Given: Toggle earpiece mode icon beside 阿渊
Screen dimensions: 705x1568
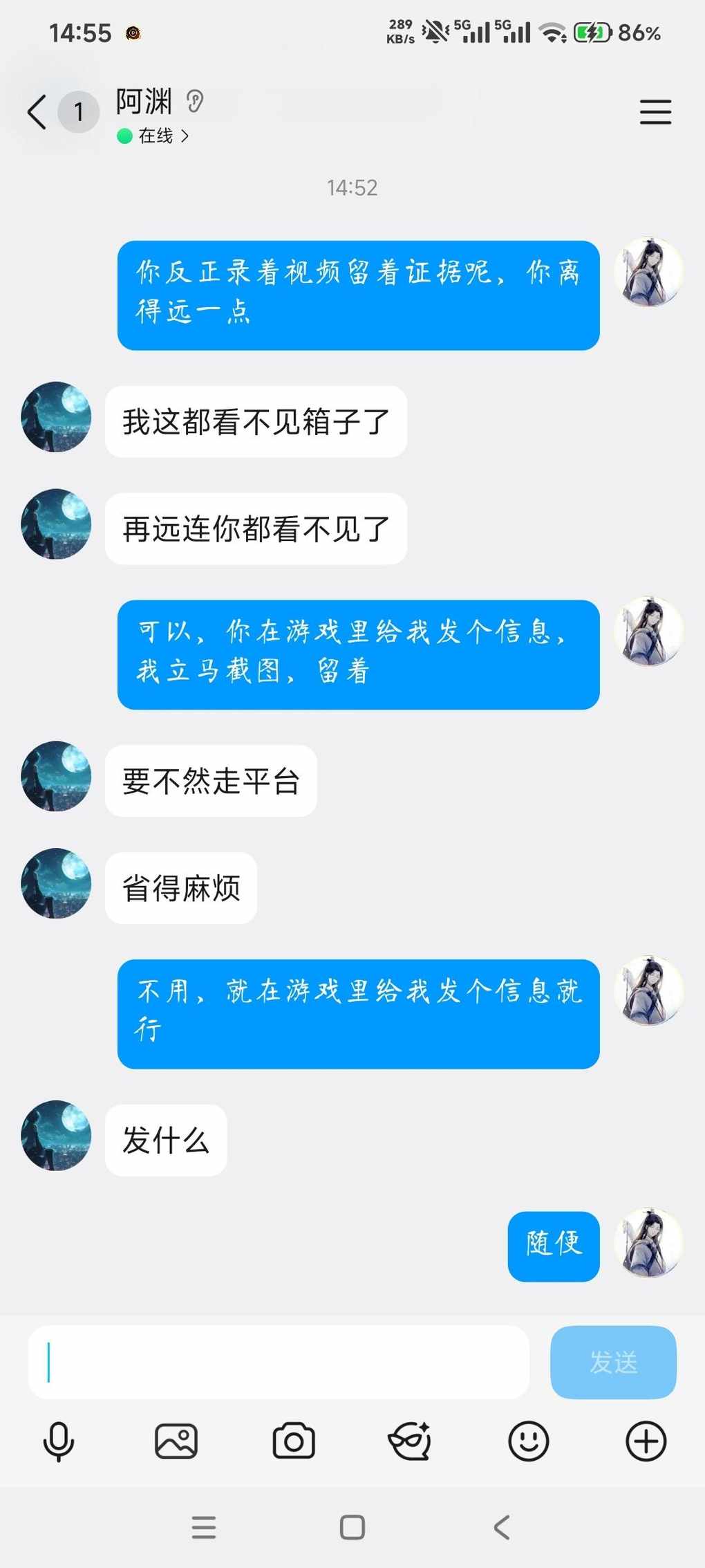Looking at the screenshot, I should click(195, 102).
